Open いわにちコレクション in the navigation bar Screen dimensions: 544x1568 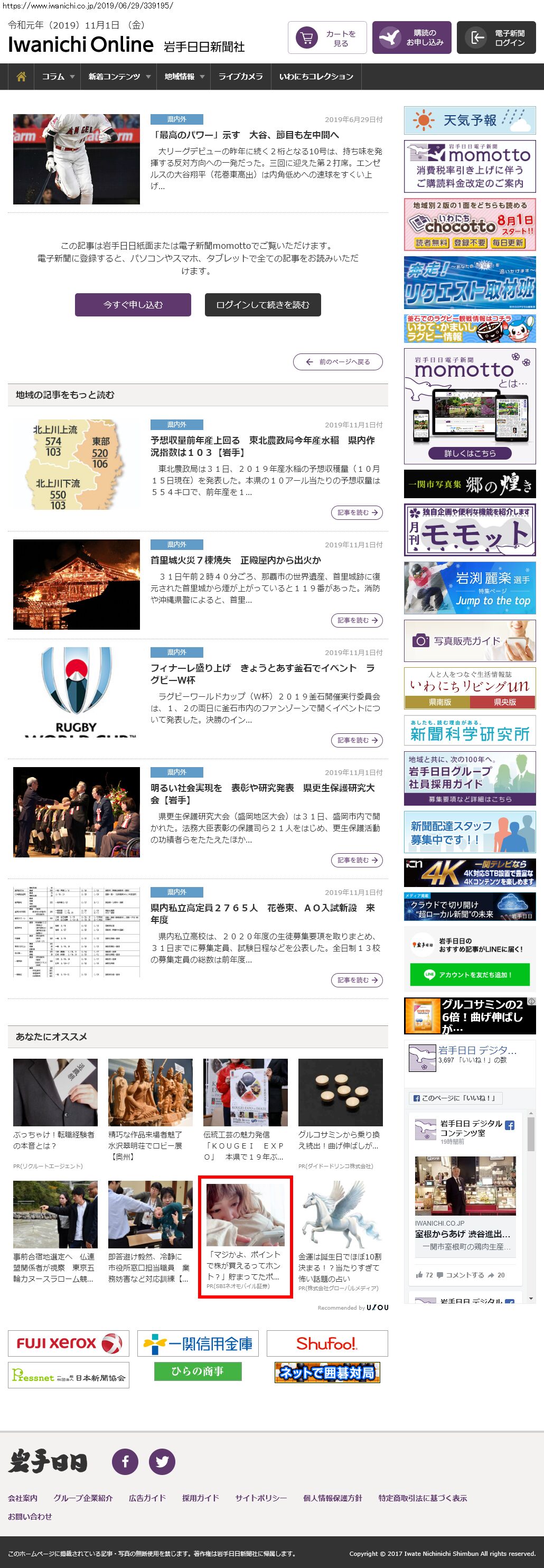(316, 77)
